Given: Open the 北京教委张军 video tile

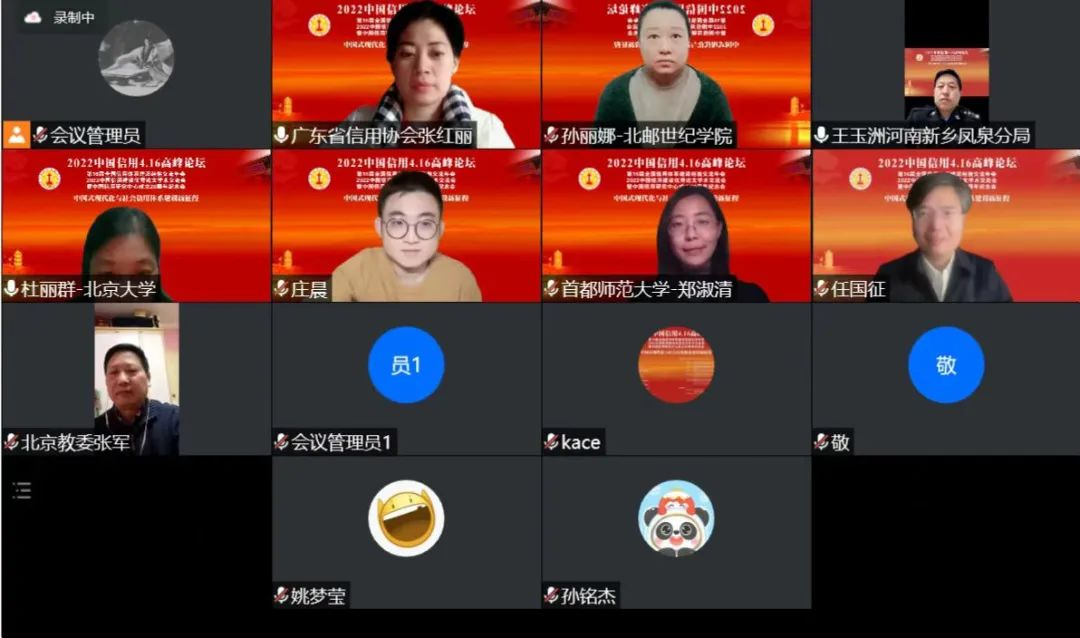Looking at the screenshot, I should point(135,380).
